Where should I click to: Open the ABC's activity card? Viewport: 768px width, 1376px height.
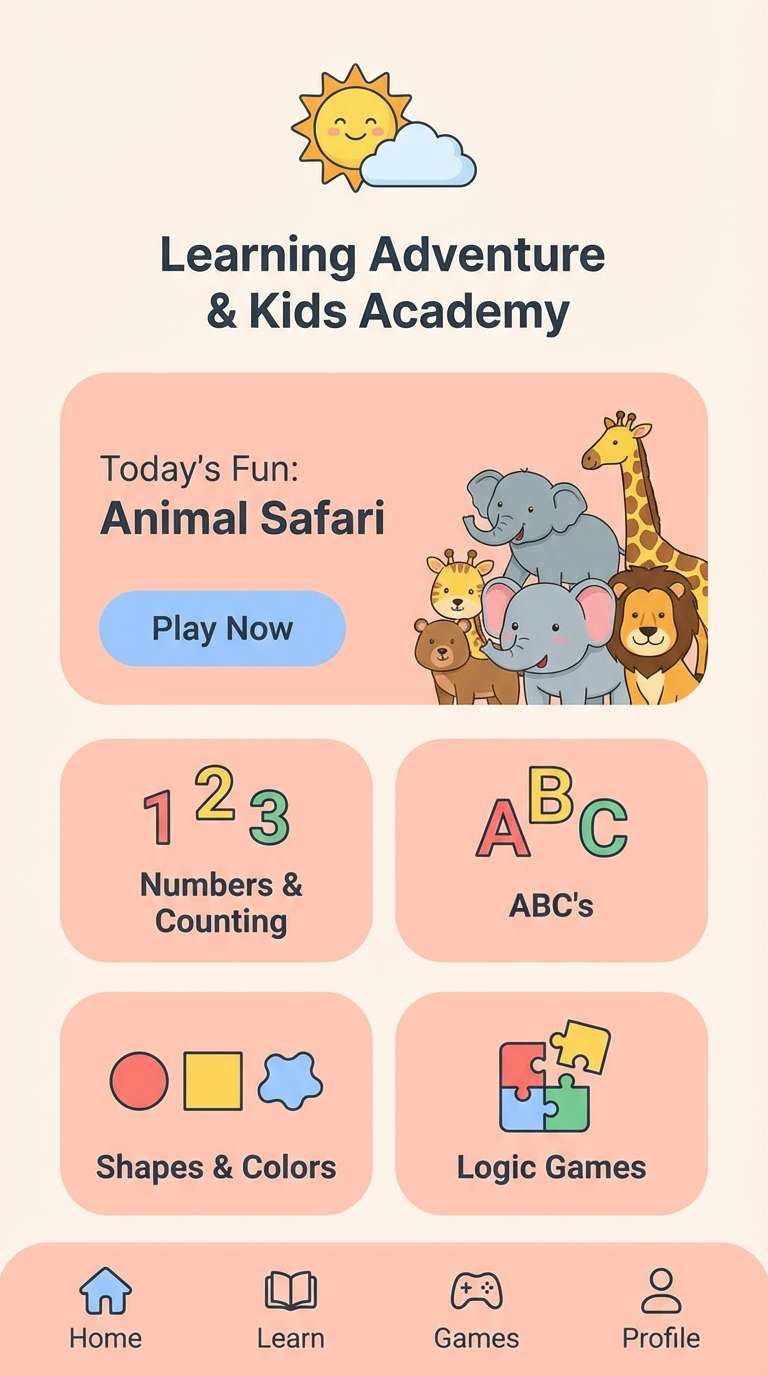[552, 848]
